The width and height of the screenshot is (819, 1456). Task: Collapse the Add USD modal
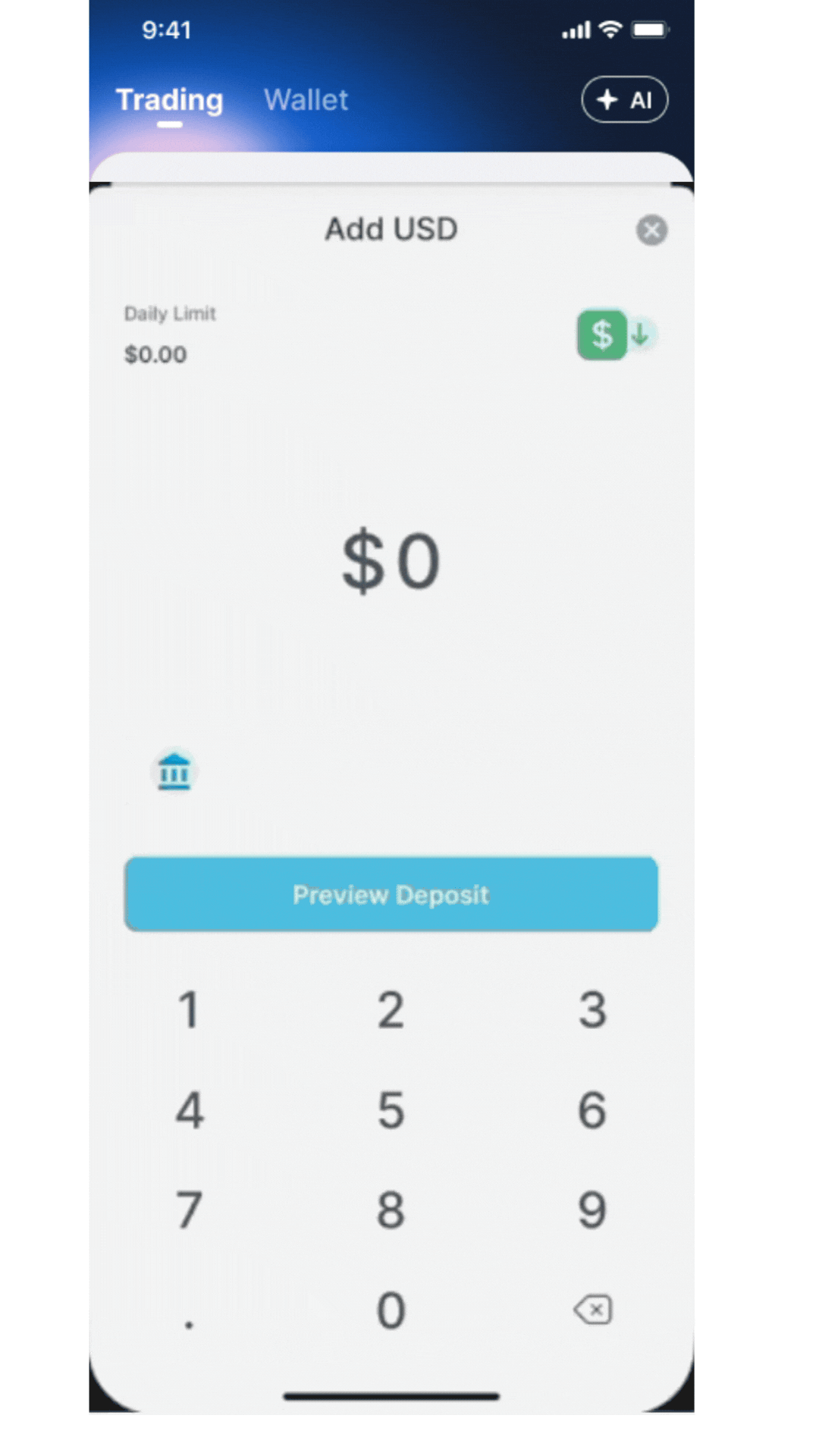[651, 231]
